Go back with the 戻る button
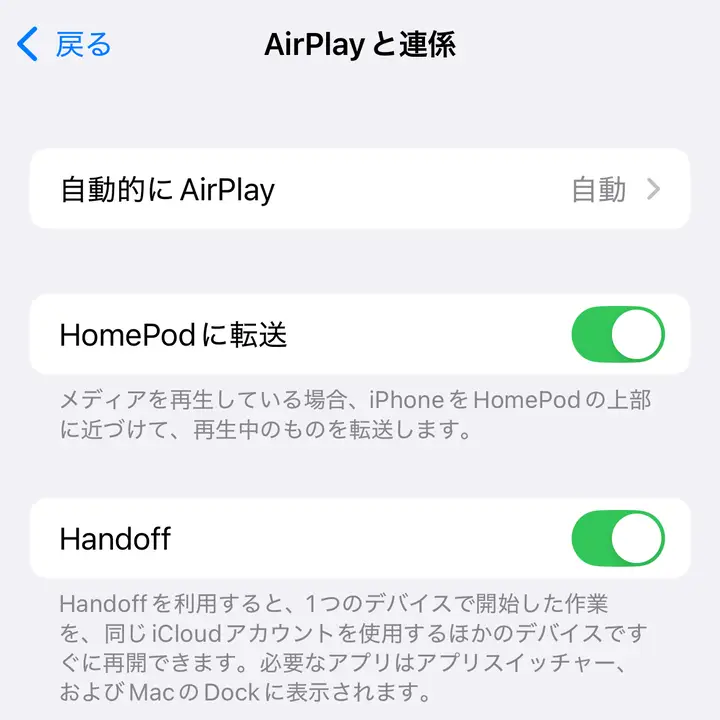The image size is (720, 720). tap(66, 45)
